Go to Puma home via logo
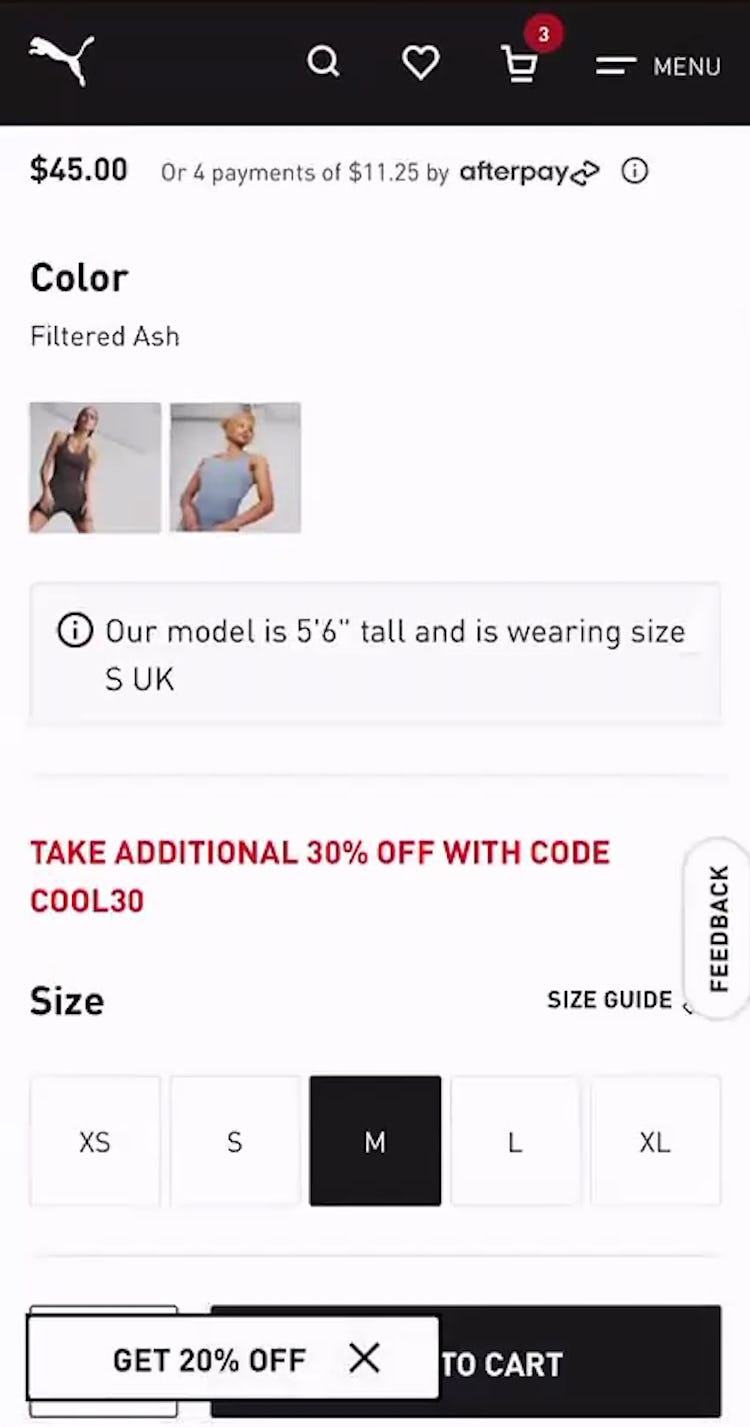This screenshot has height=1427, width=750. 62,60
